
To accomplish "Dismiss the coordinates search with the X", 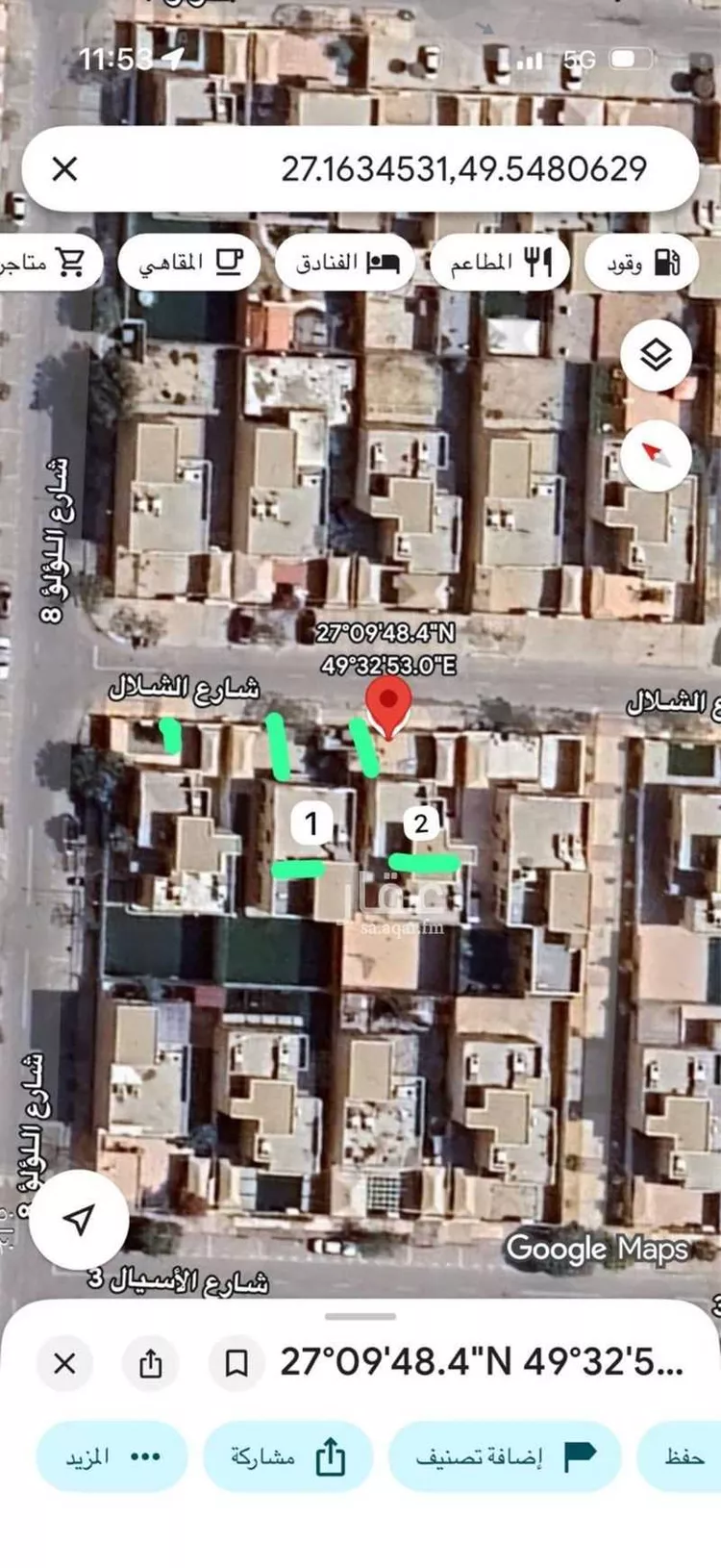I will coord(65,169).
